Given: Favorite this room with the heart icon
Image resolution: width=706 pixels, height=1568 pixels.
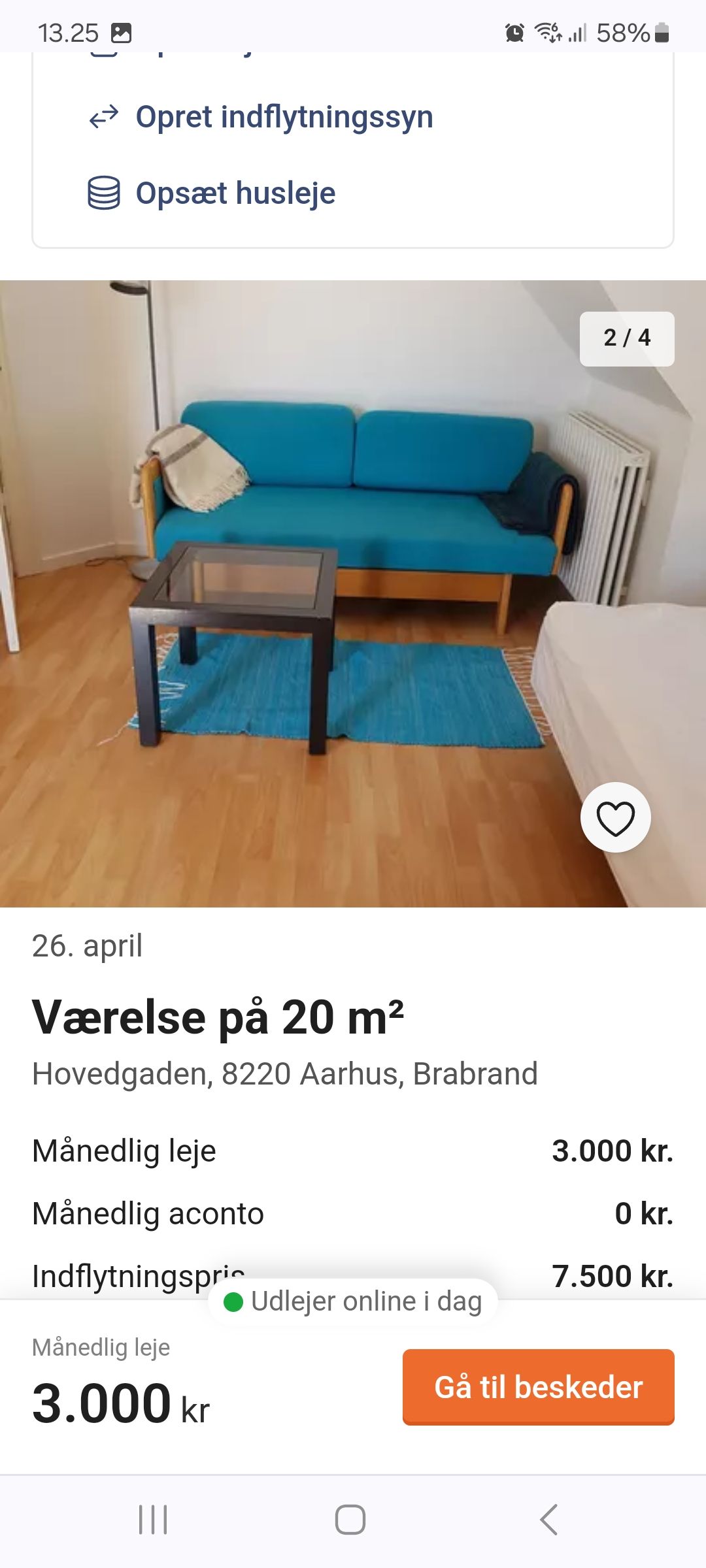Looking at the screenshot, I should point(615,817).
